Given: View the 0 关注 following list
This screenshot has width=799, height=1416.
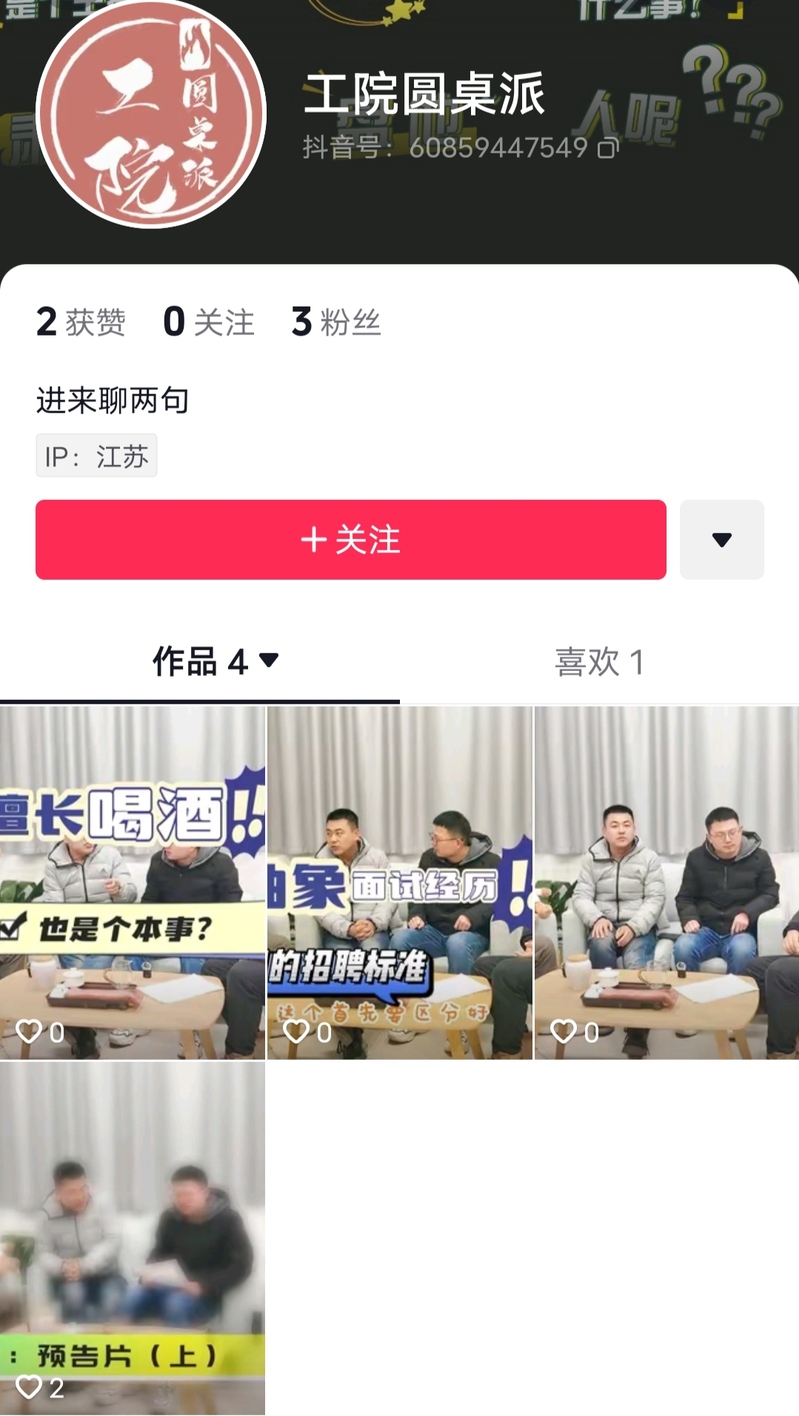Looking at the screenshot, I should click(208, 322).
